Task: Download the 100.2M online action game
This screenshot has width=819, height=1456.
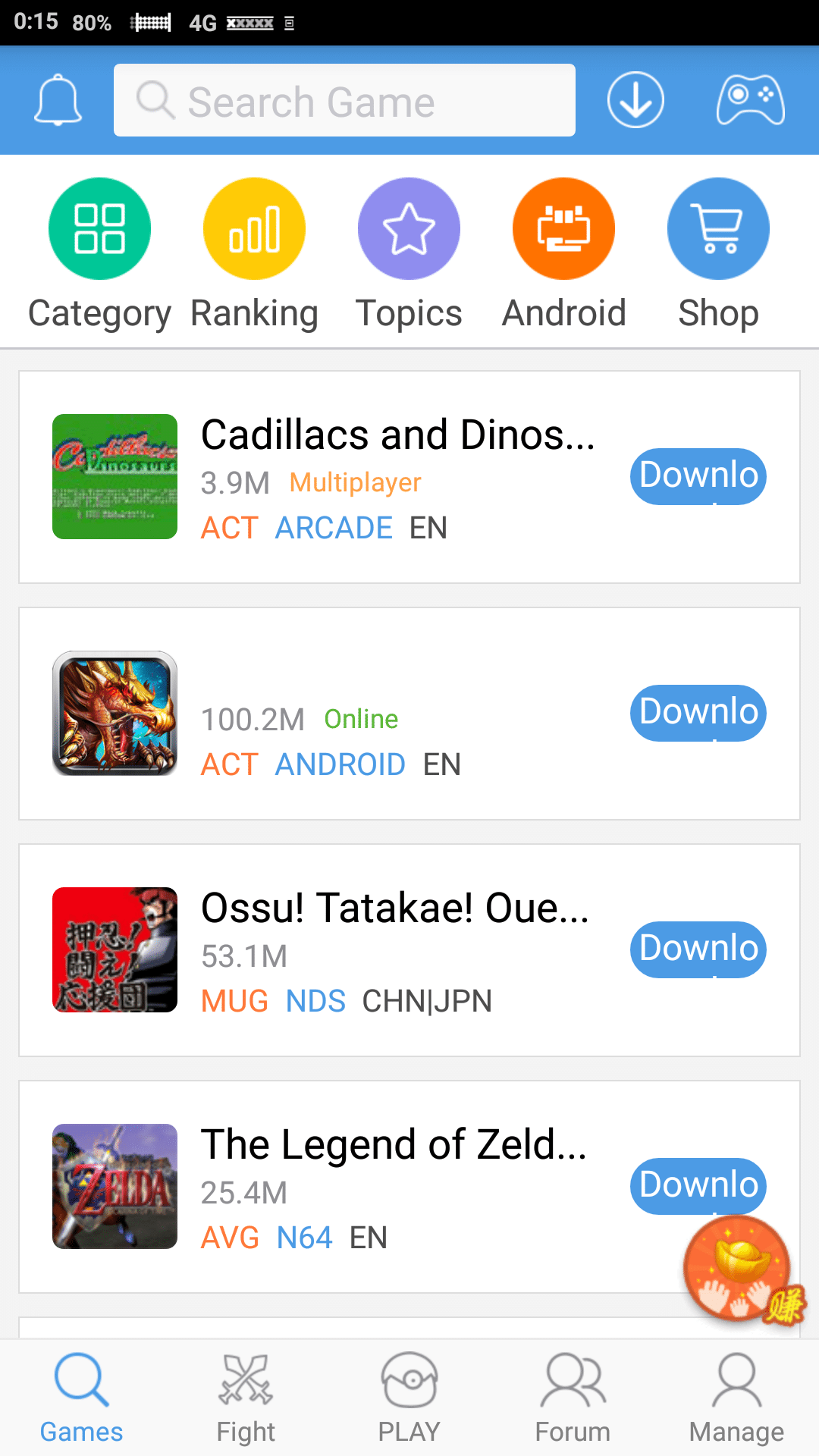Action: [698, 712]
